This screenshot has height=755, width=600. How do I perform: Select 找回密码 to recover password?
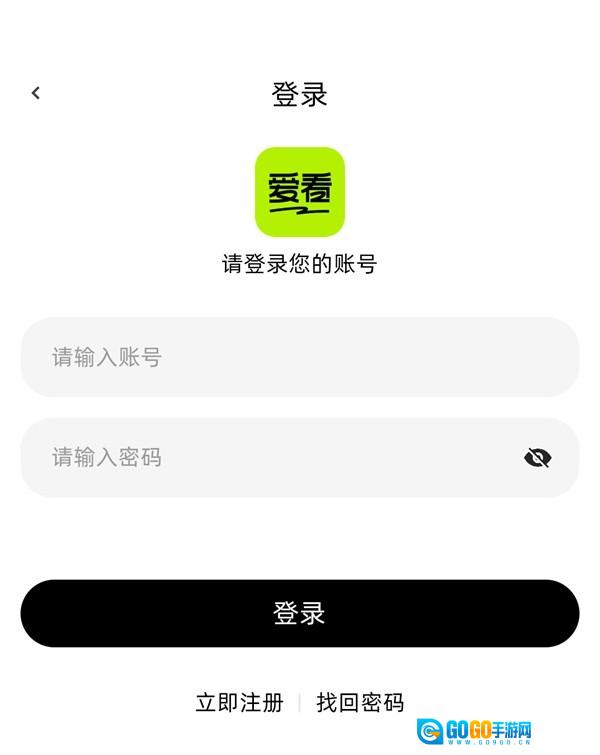point(360,703)
